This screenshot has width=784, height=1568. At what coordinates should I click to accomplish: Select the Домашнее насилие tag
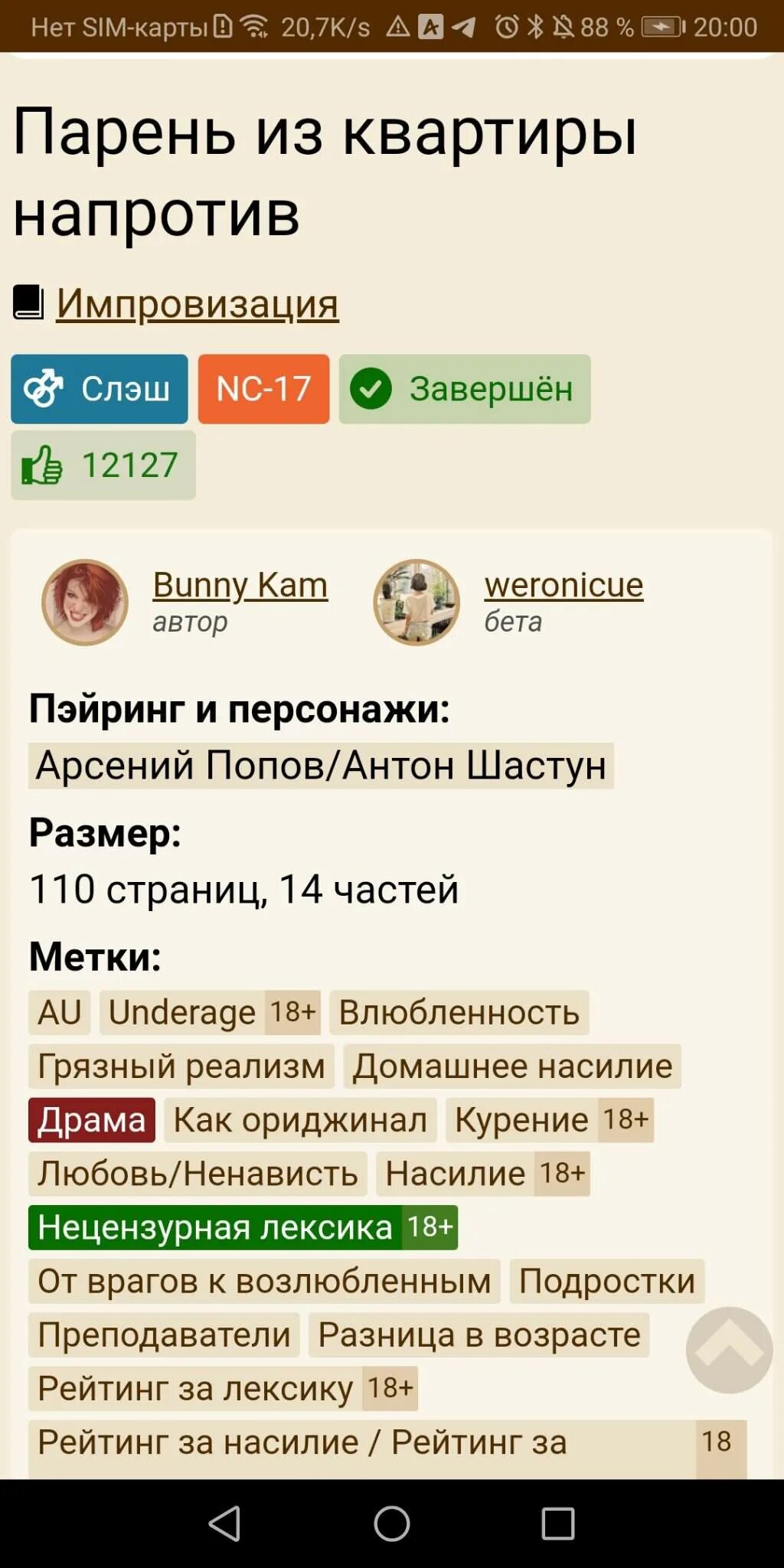512,1066
